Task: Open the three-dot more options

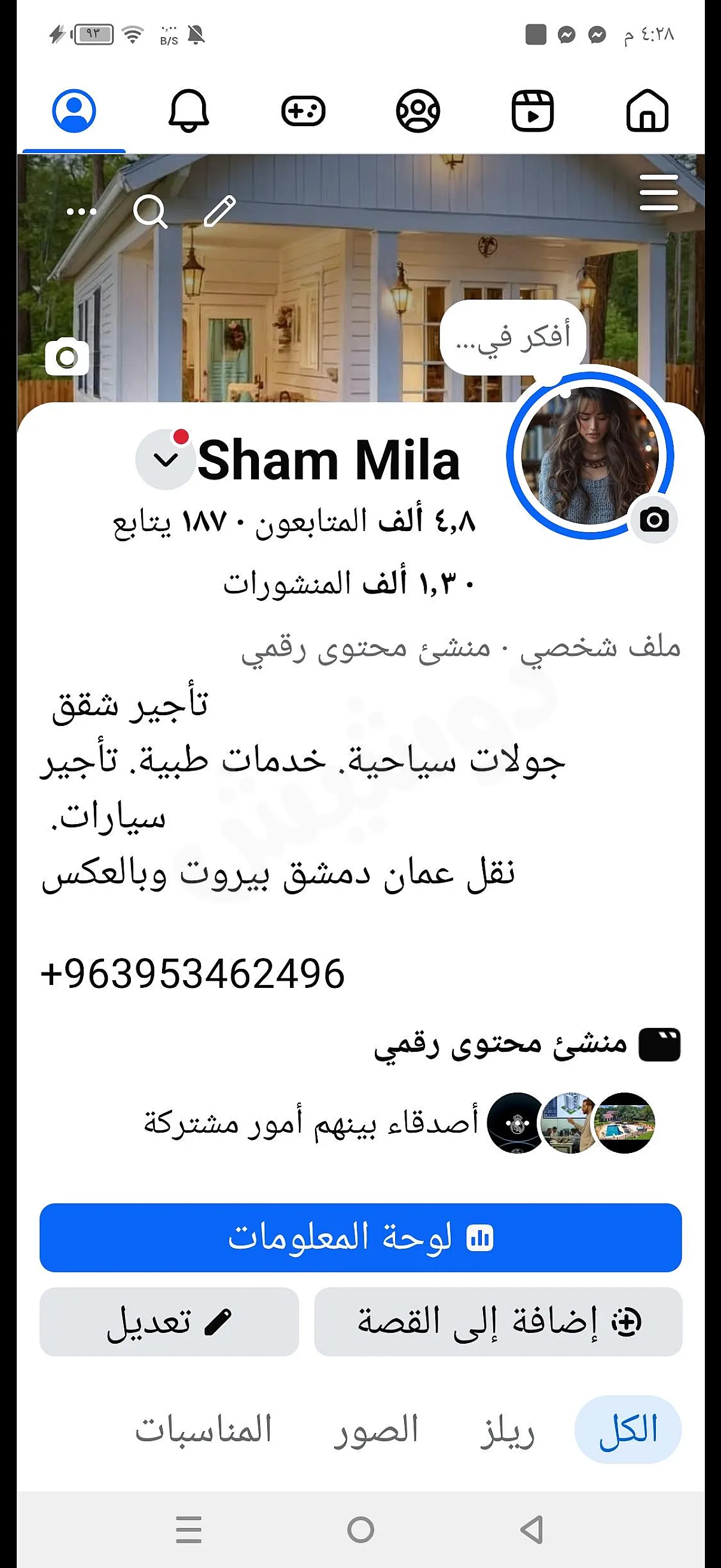Action: 81,211
